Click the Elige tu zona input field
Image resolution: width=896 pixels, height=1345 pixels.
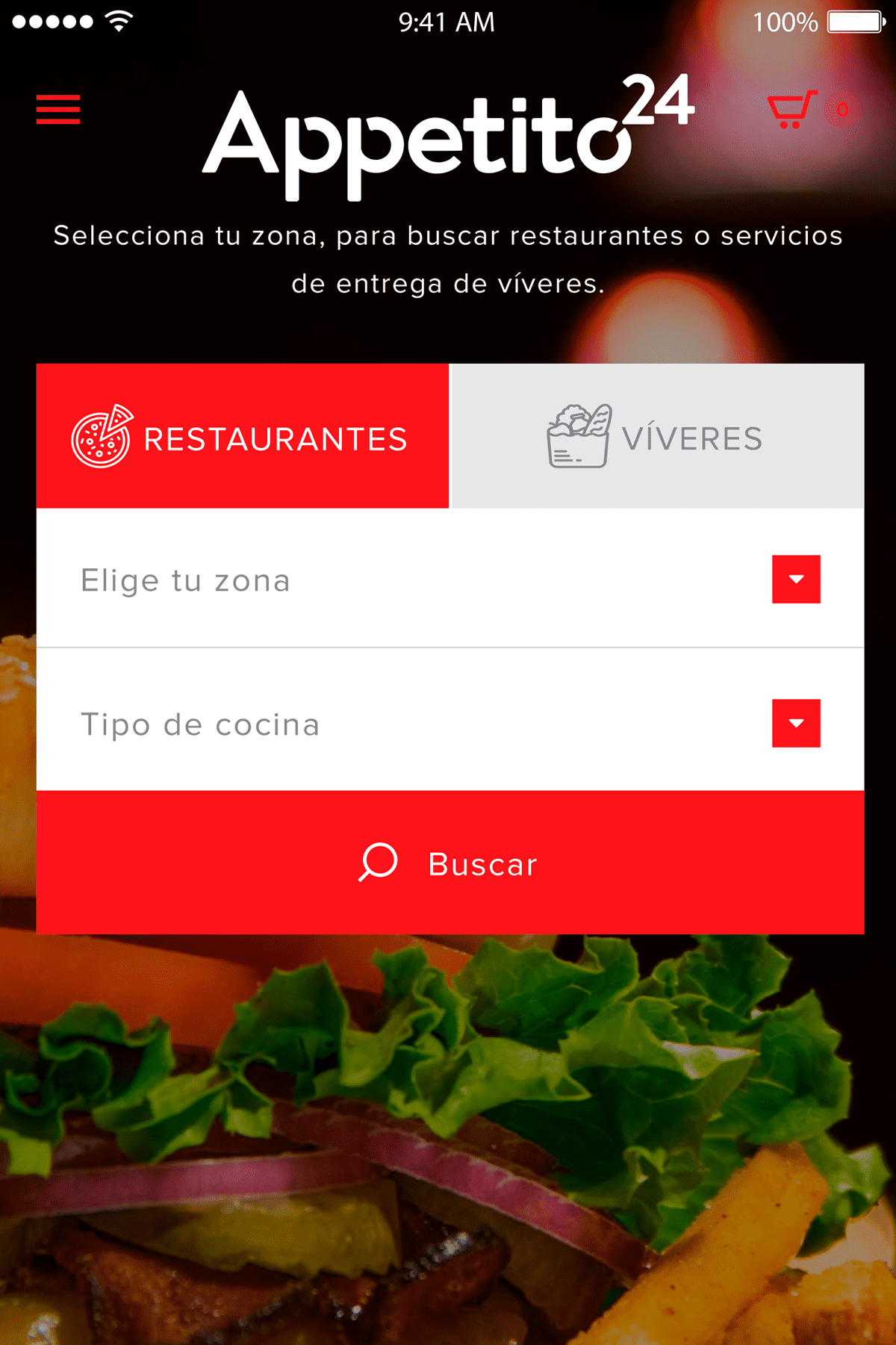click(x=299, y=580)
